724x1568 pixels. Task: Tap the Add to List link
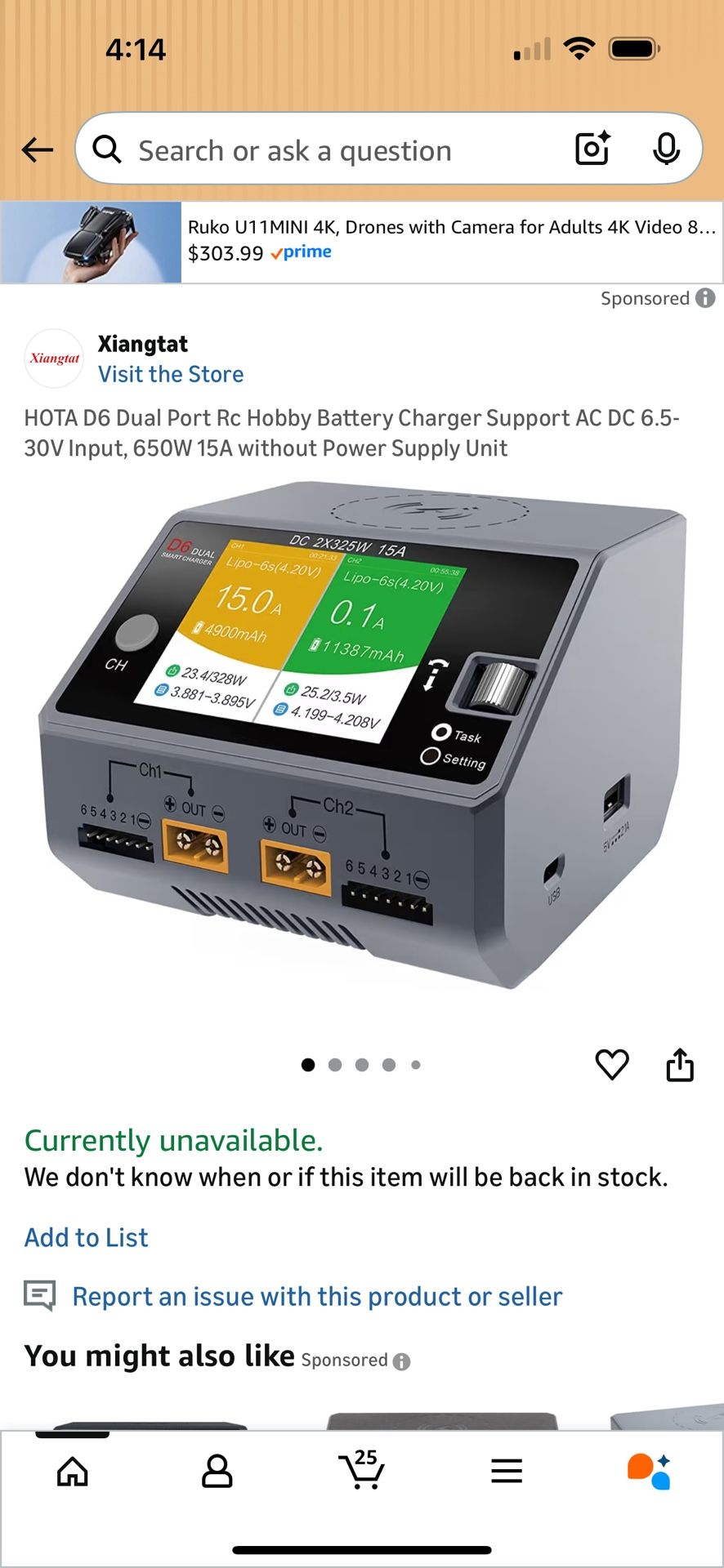point(87,1237)
